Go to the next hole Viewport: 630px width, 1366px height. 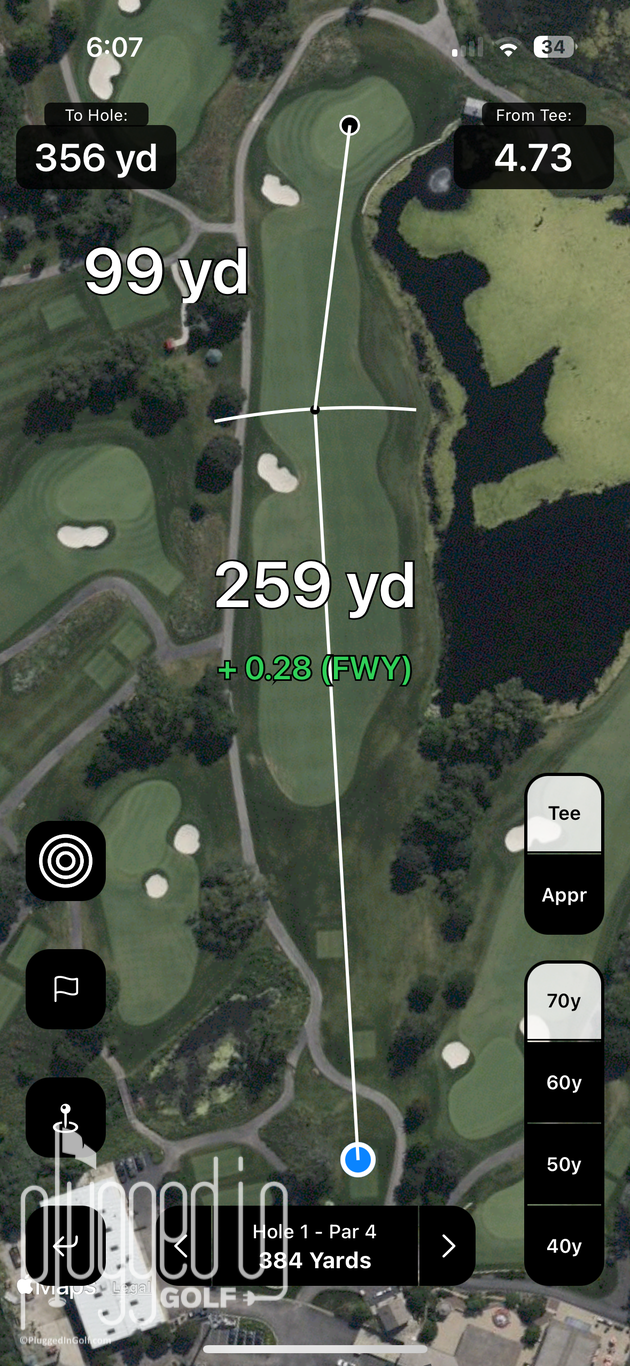click(x=447, y=1245)
